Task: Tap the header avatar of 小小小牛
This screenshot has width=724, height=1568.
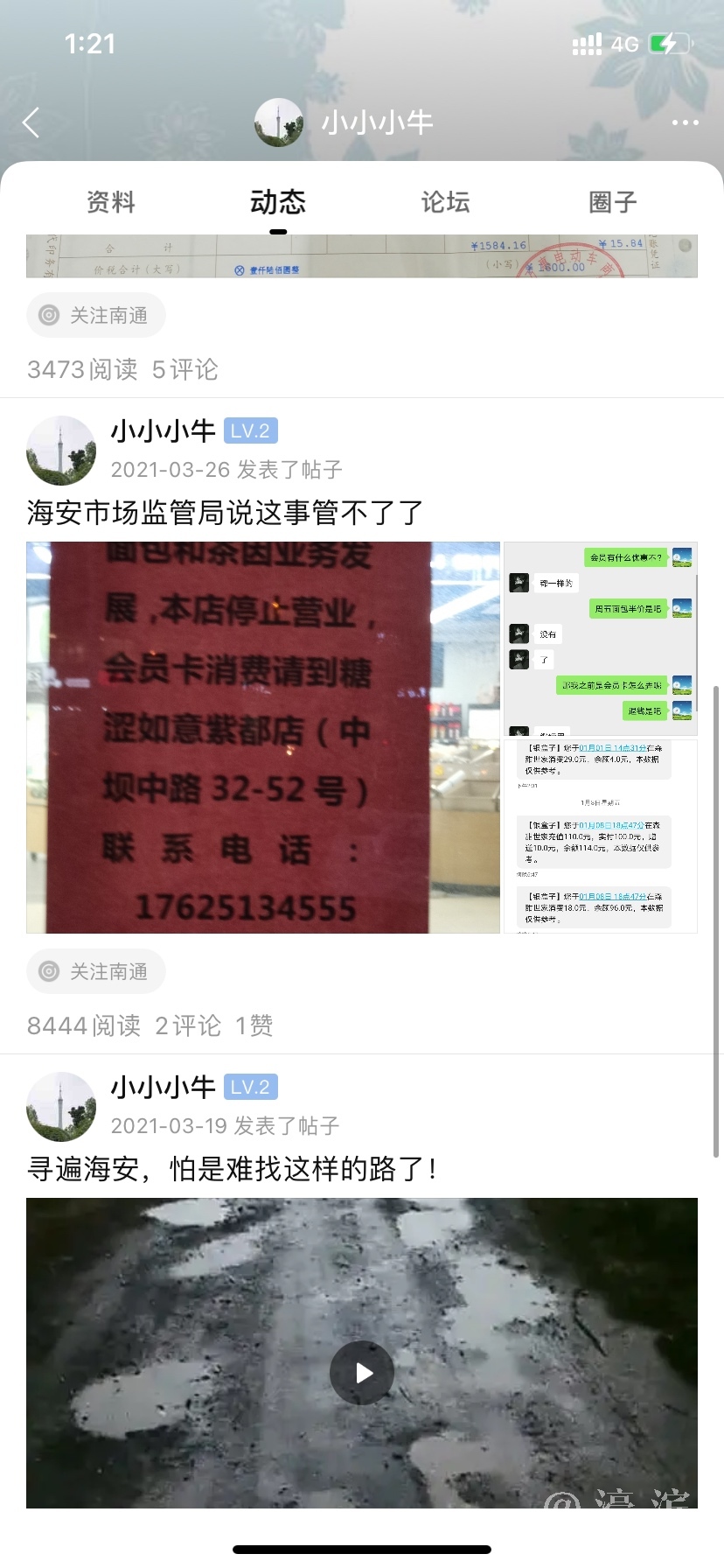Action: 278,122
